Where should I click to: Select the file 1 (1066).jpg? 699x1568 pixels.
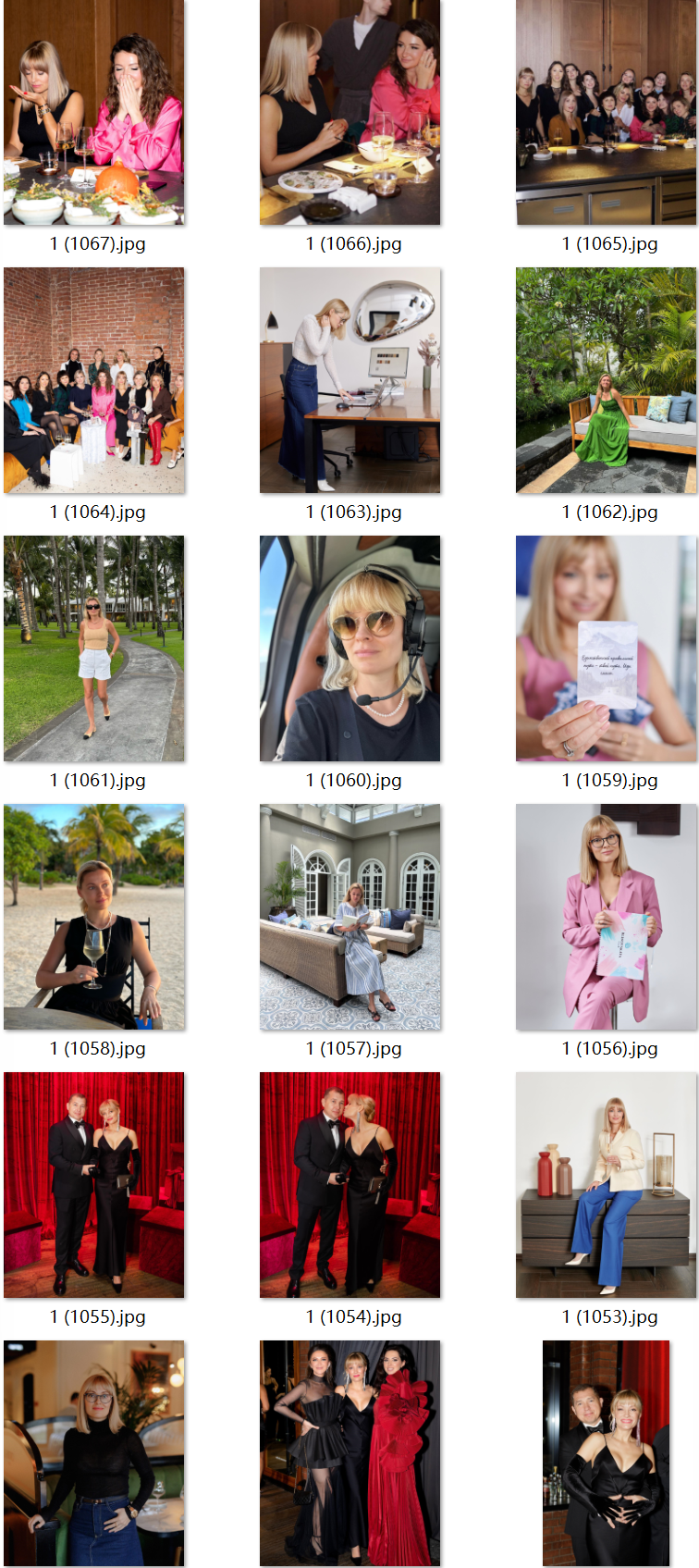pos(349,113)
